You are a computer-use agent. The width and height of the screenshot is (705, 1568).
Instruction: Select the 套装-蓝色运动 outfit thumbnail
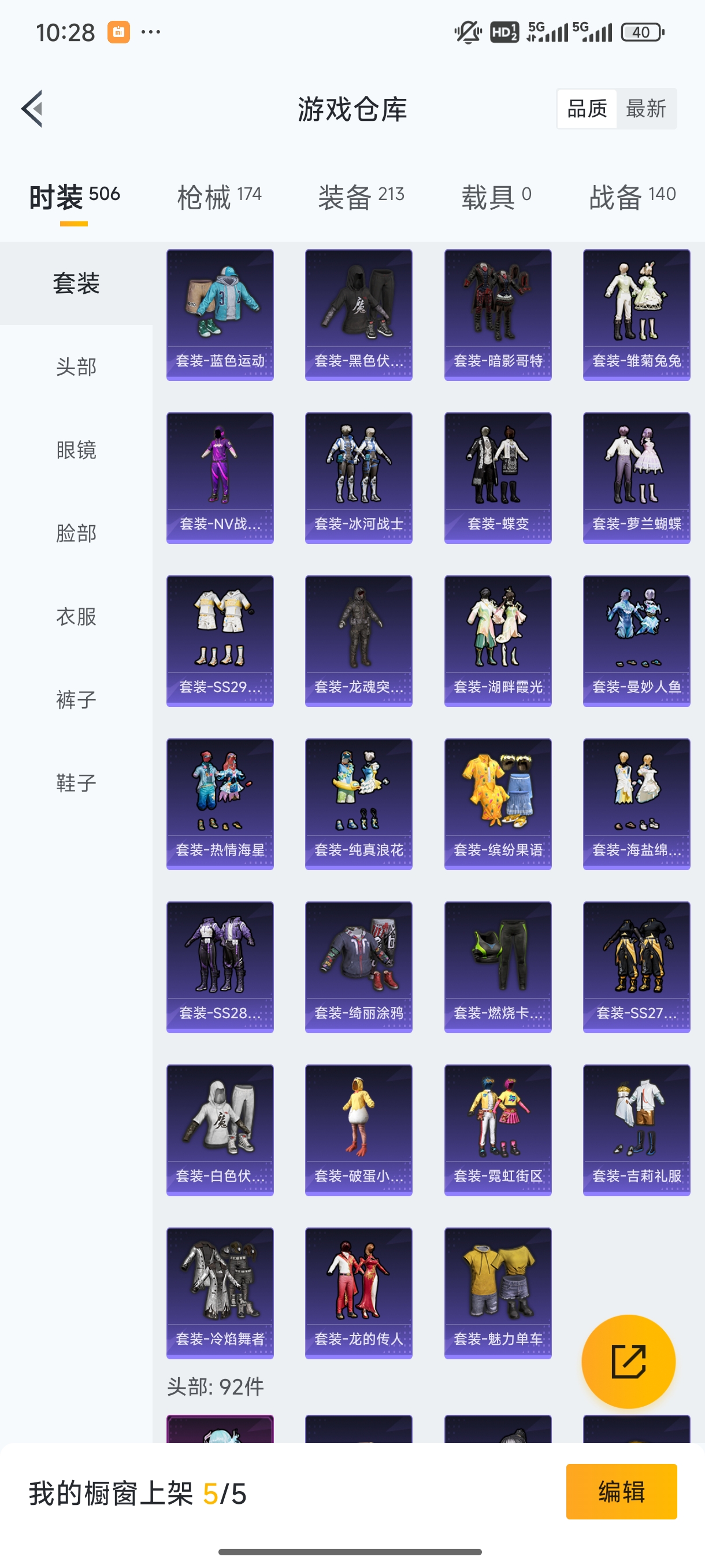pos(220,313)
